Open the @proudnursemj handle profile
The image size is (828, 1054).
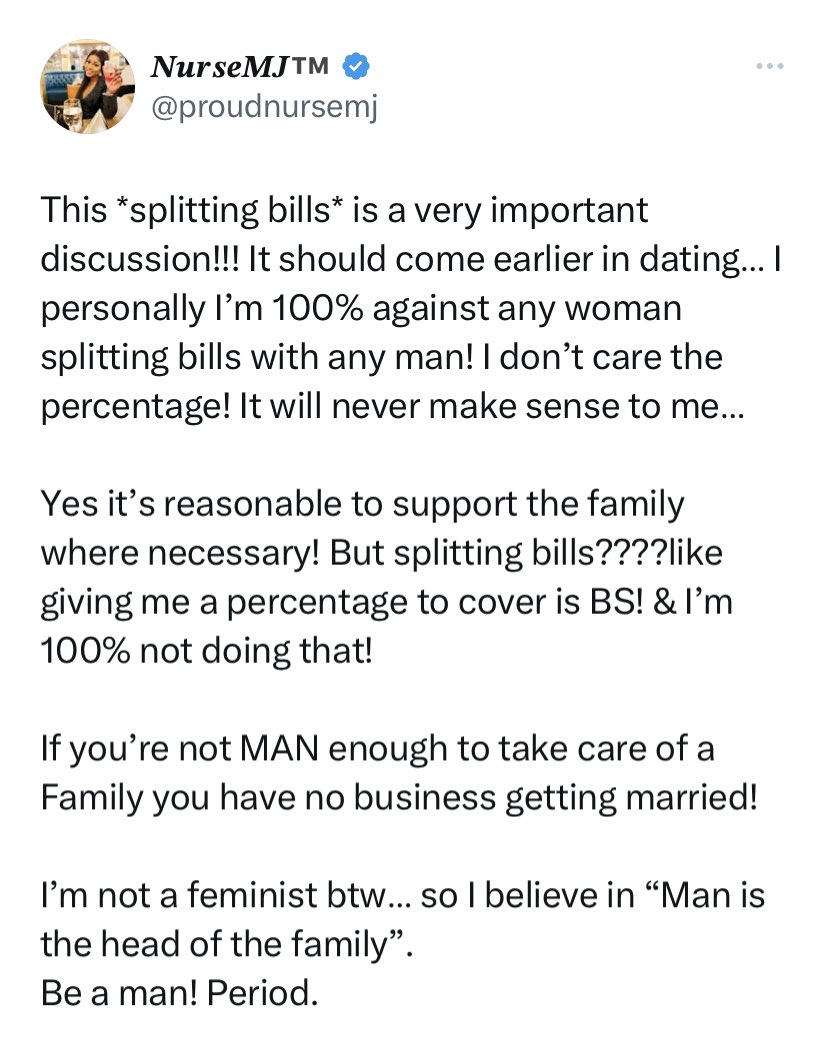coord(262,107)
